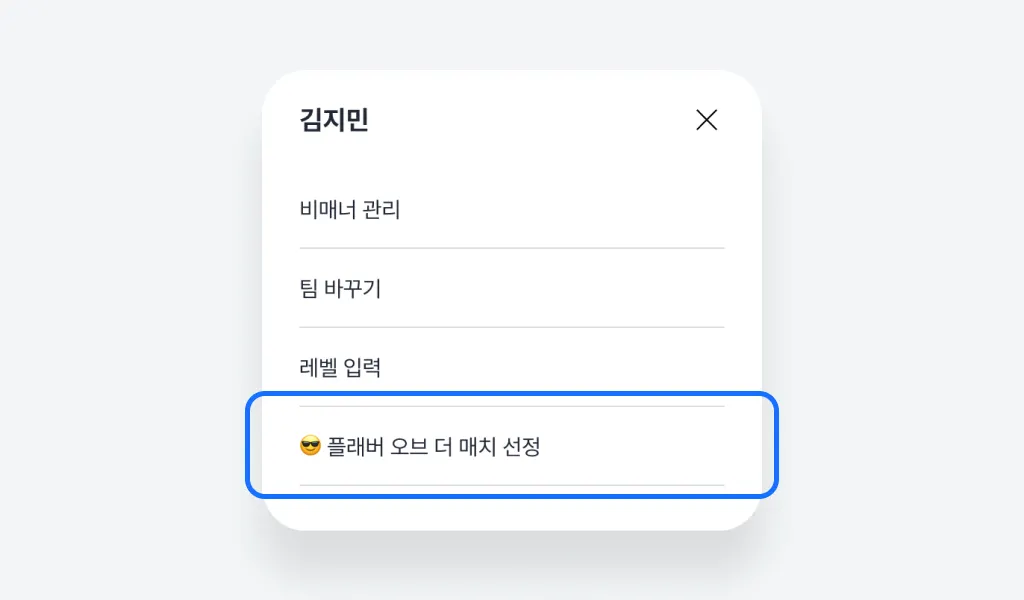
Task: Choose 레벨 입력 option
Action: tap(341, 368)
